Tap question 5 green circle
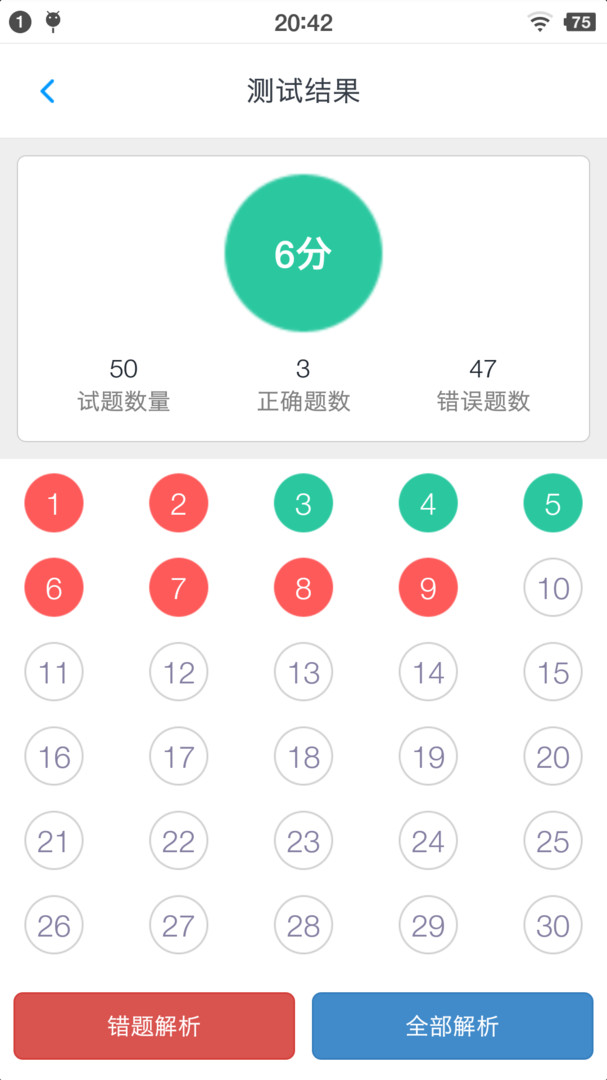 tap(552, 503)
